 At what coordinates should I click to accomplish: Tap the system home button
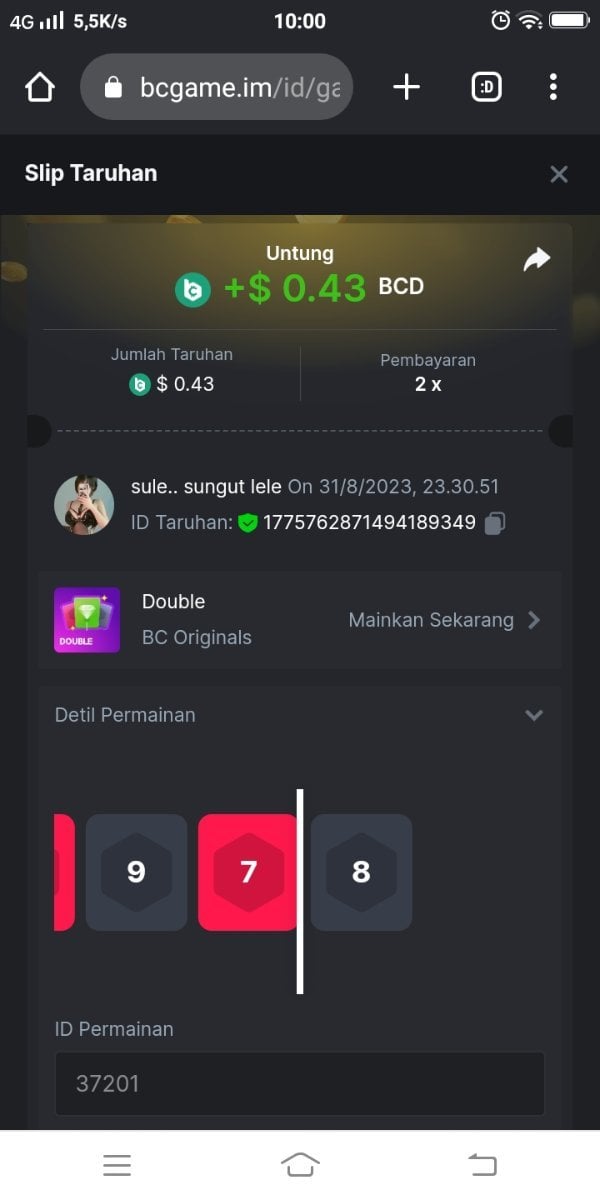[300, 1164]
